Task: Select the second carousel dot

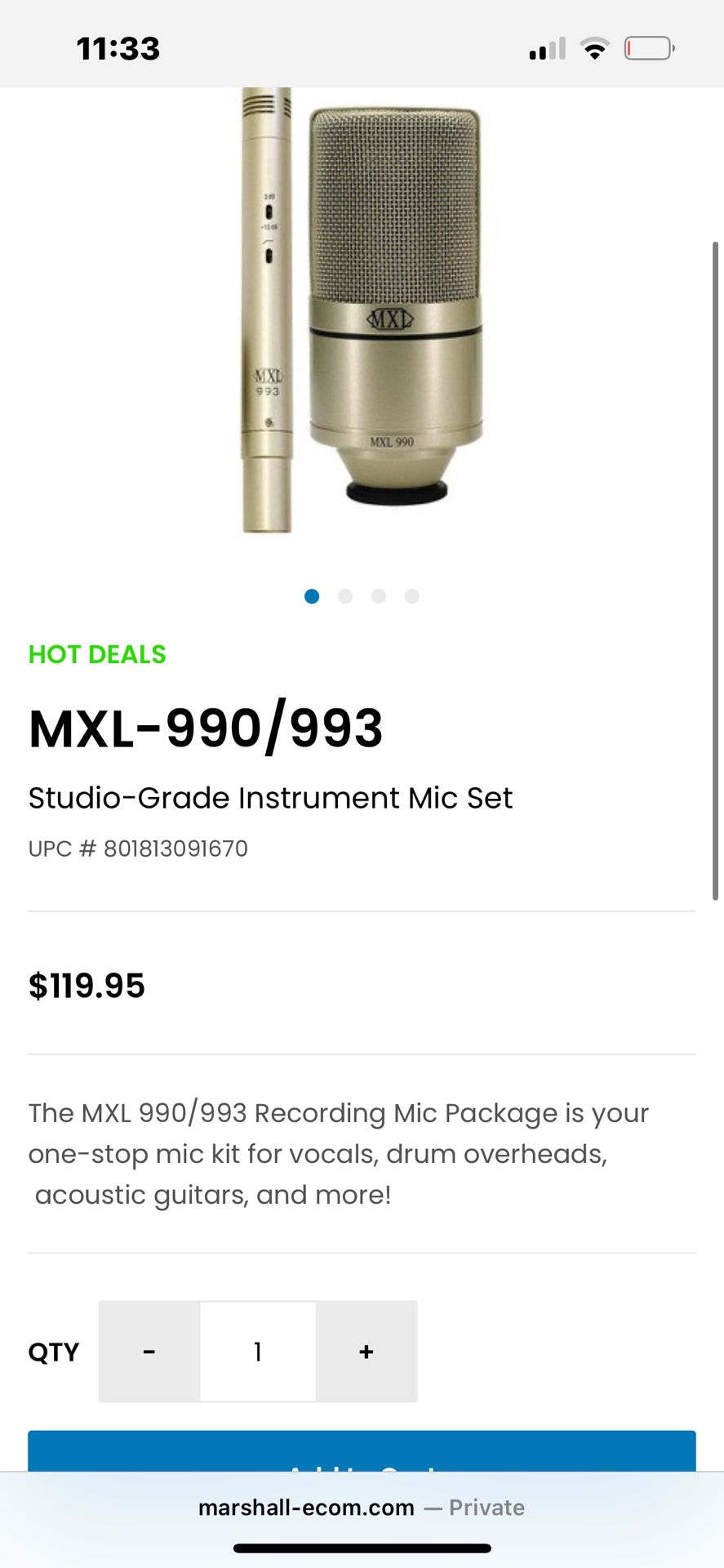Action: coord(345,596)
